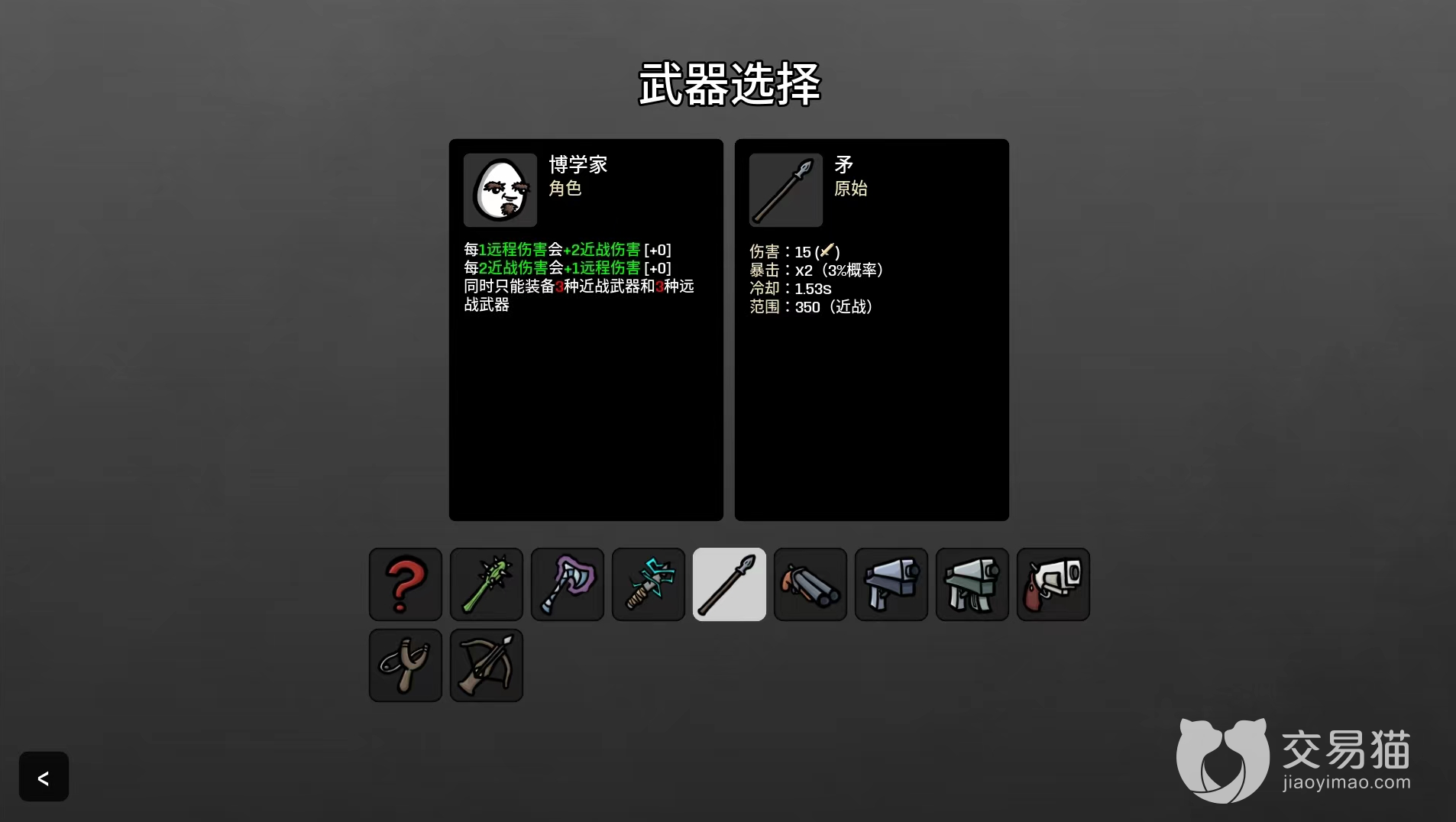Select the random question mark weapon

point(406,584)
